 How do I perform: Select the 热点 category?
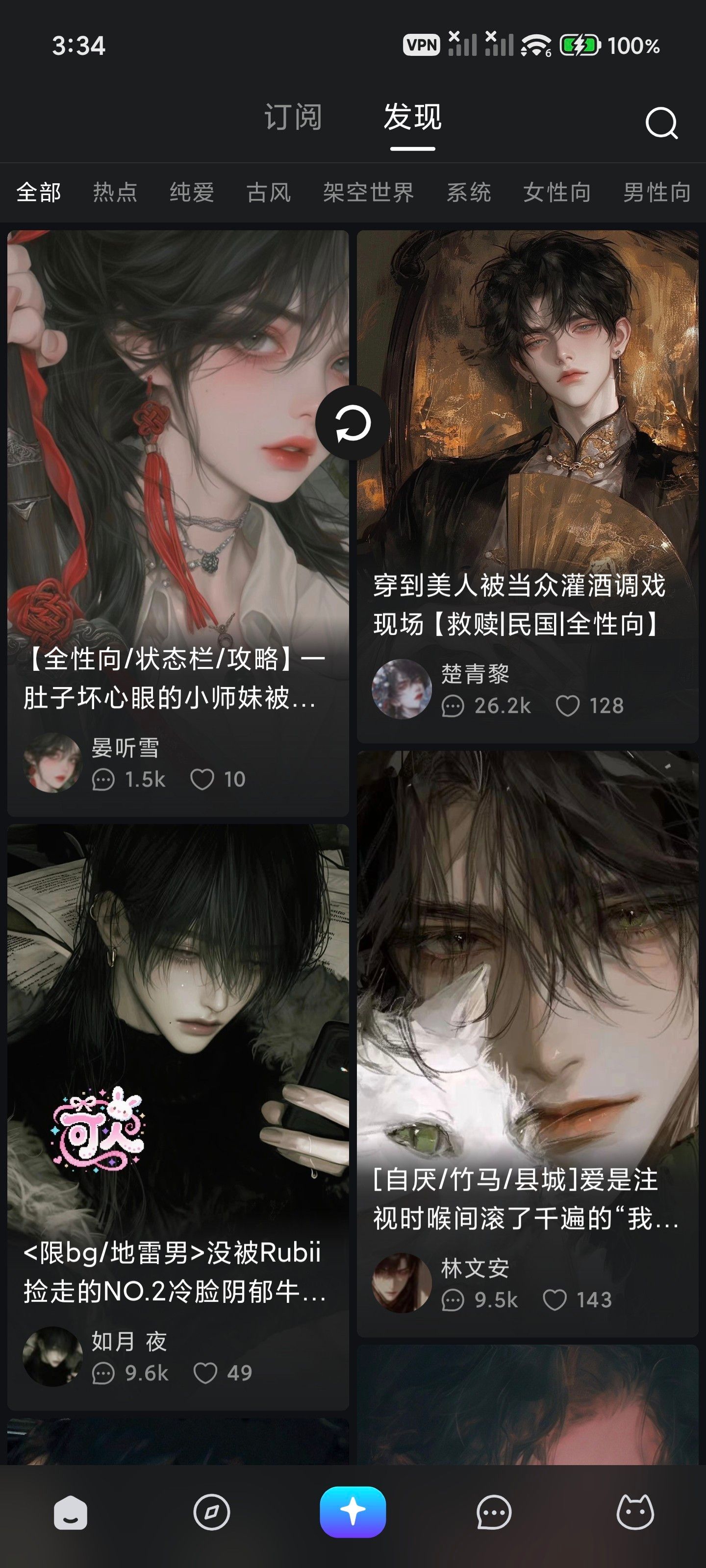coord(115,193)
